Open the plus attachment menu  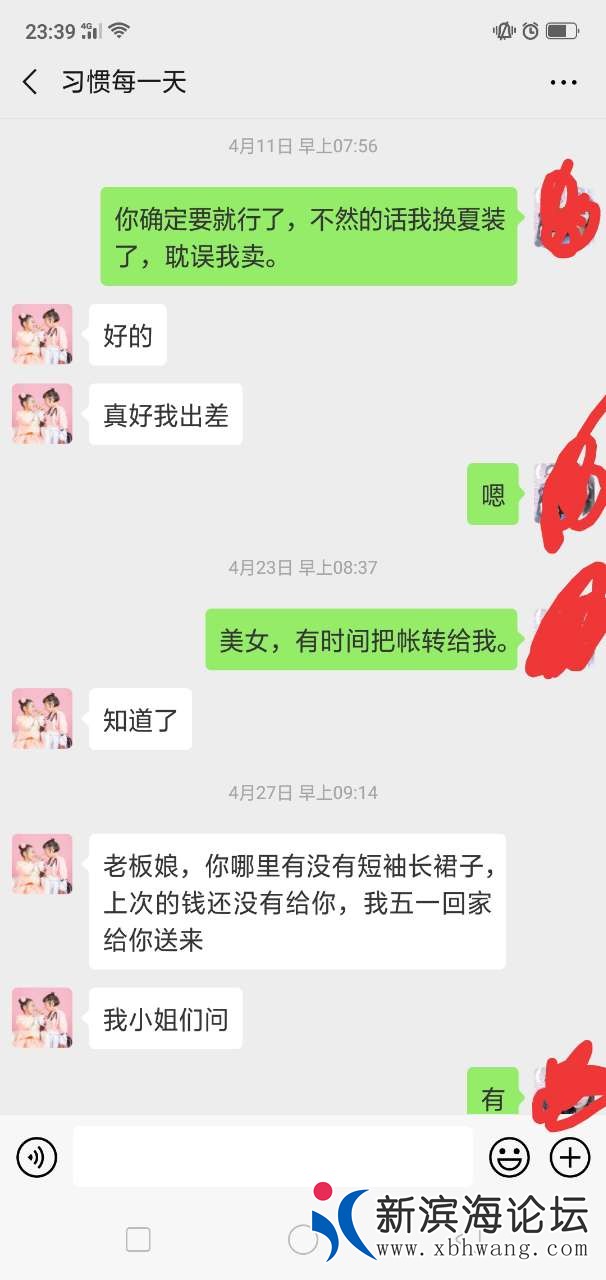click(x=570, y=1158)
